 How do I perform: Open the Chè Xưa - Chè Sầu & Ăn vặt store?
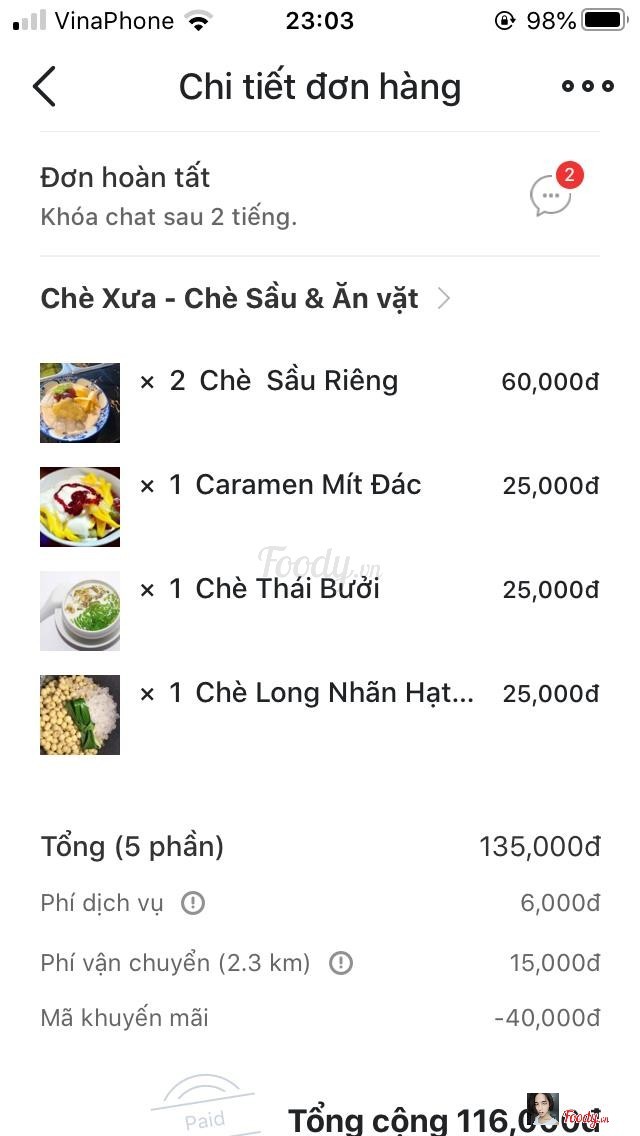point(245,298)
